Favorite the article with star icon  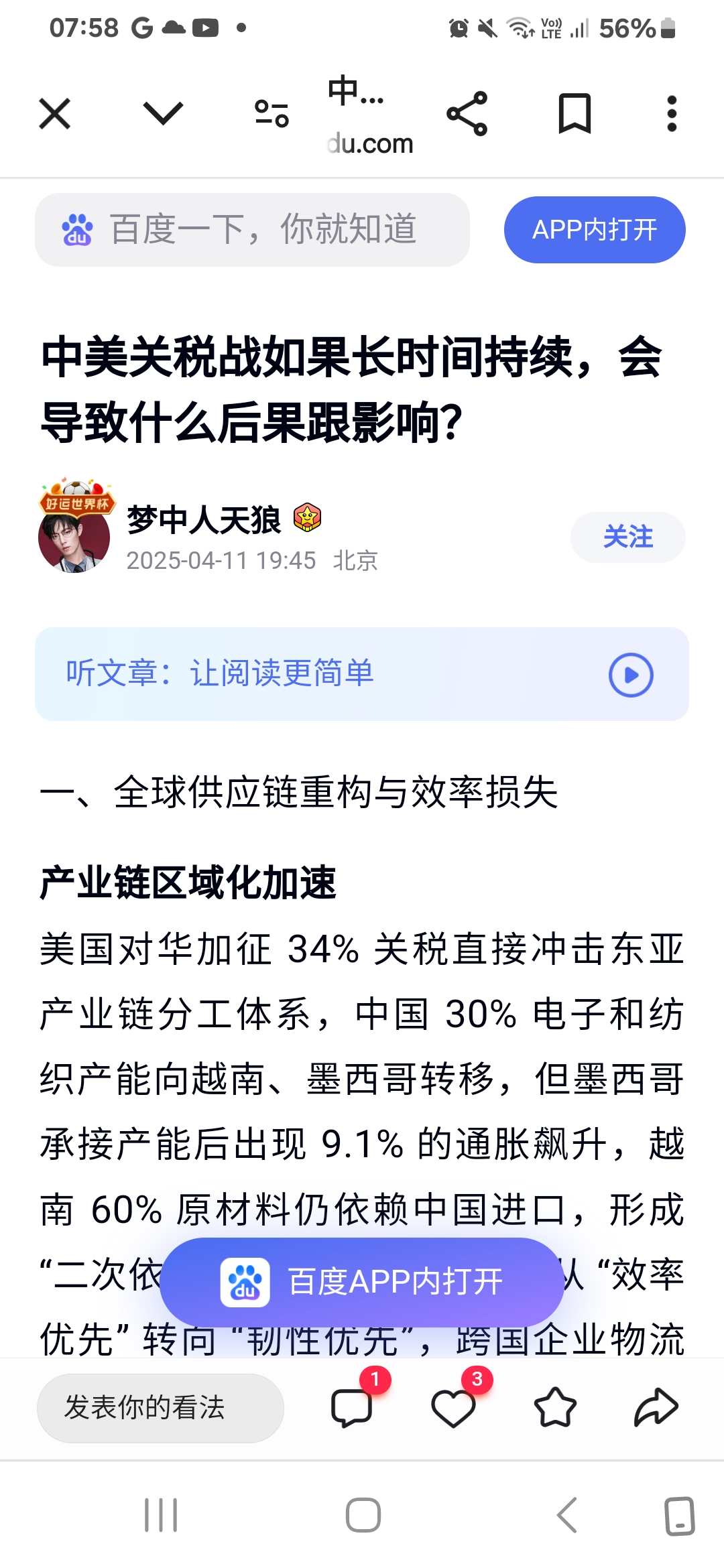[555, 1407]
